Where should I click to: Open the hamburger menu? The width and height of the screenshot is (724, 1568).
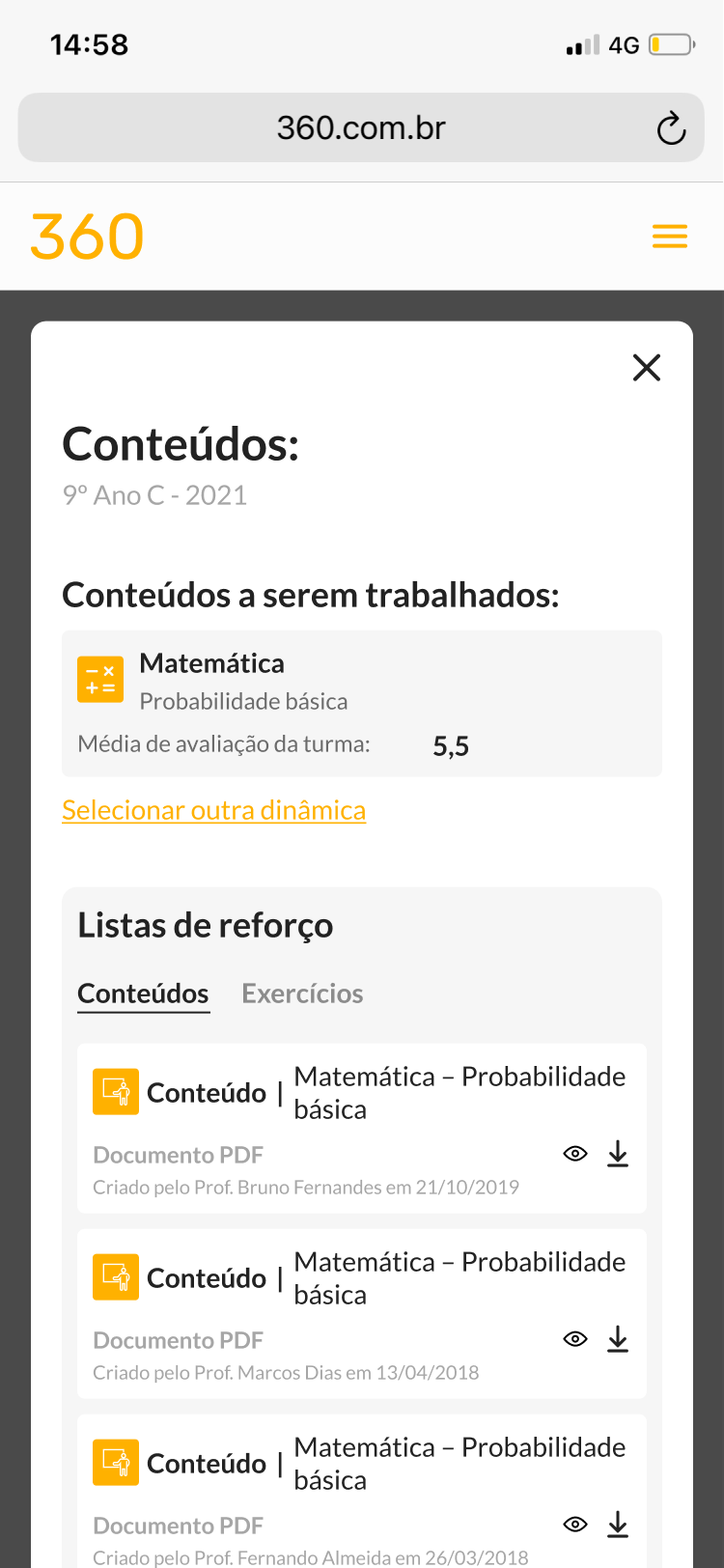pyautogui.click(x=669, y=237)
